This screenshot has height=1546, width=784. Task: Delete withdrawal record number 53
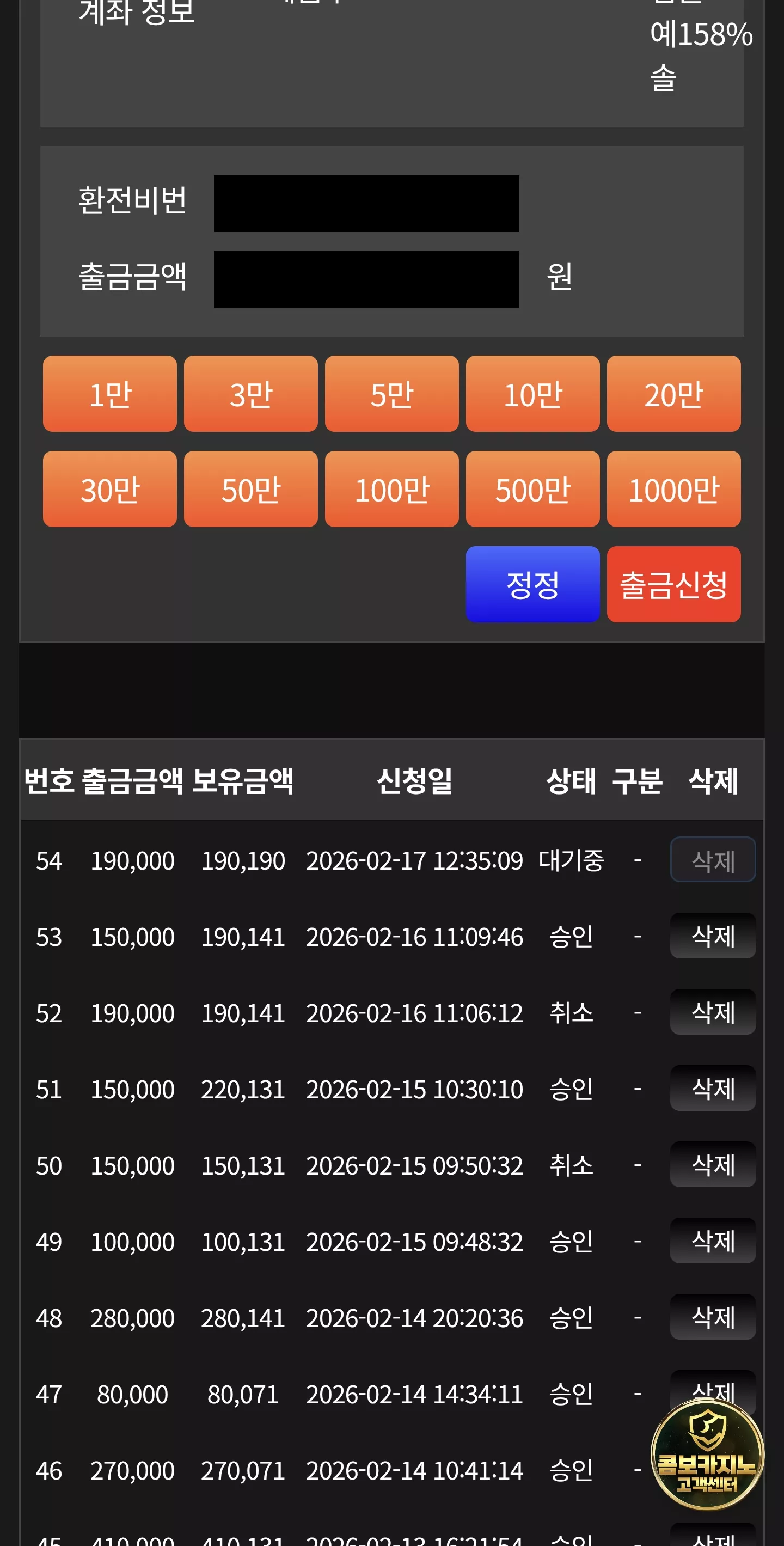(713, 936)
